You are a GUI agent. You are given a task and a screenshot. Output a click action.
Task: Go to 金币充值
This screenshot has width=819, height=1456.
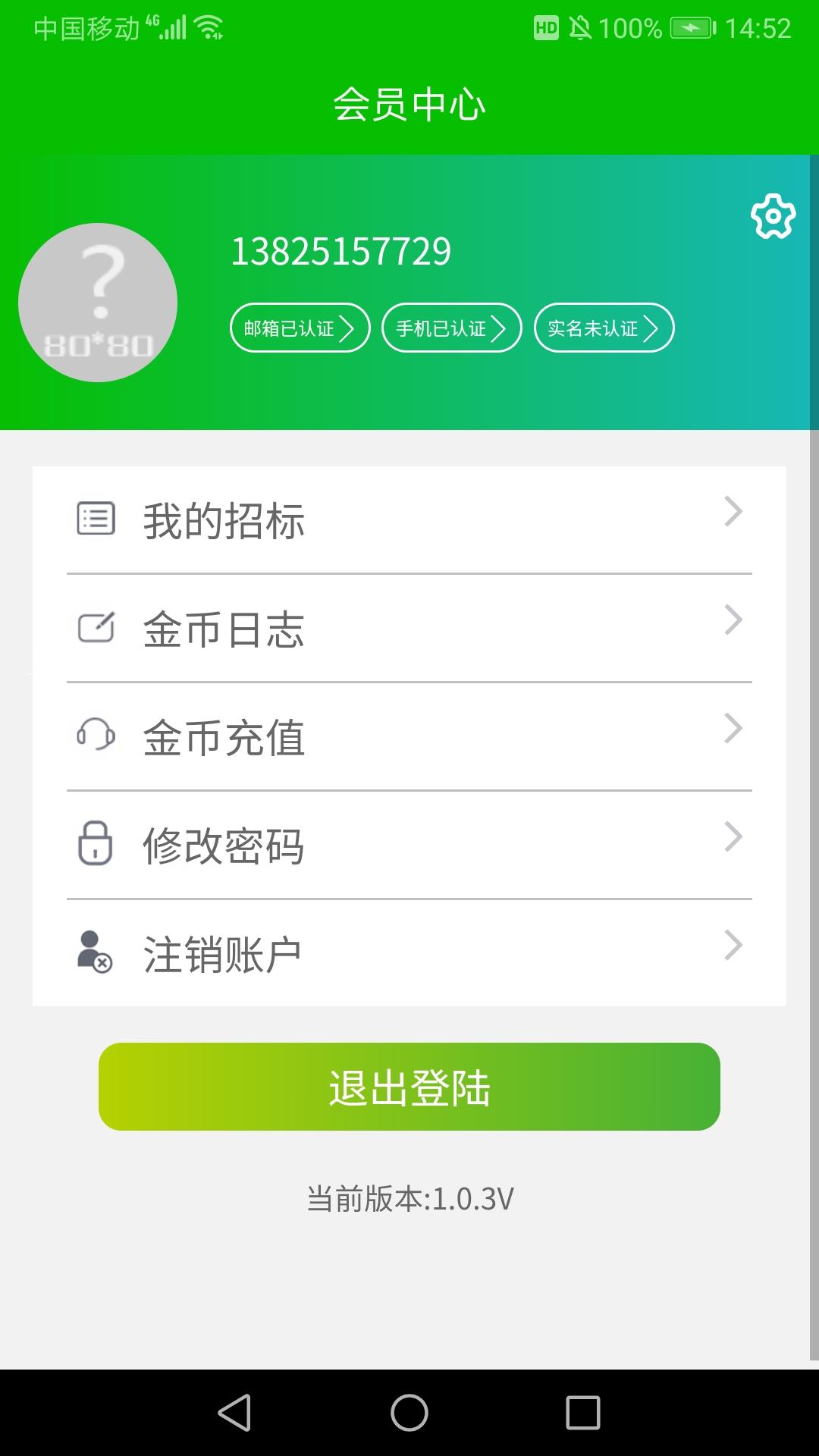(409, 737)
